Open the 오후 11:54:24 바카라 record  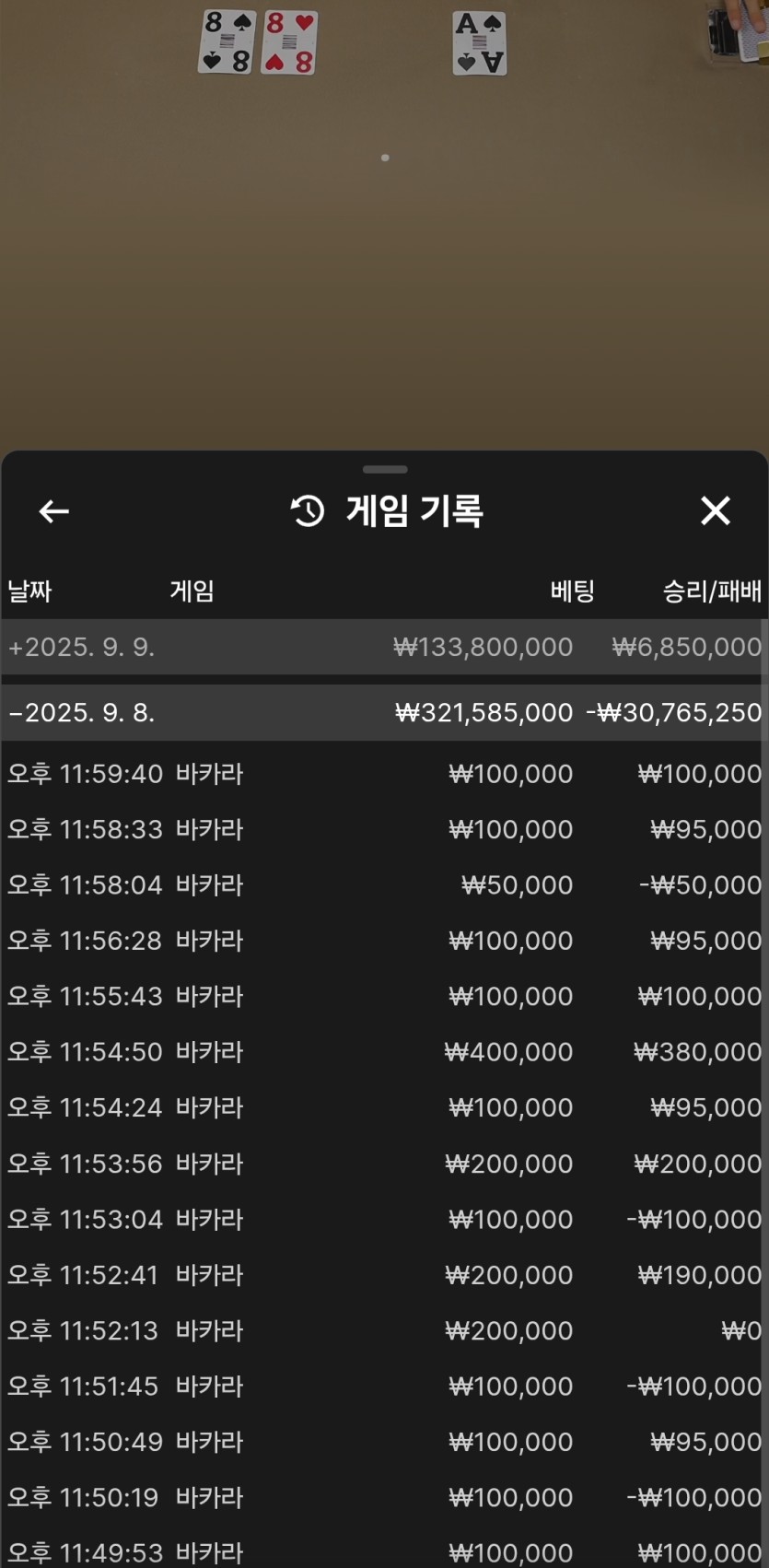(x=384, y=1107)
